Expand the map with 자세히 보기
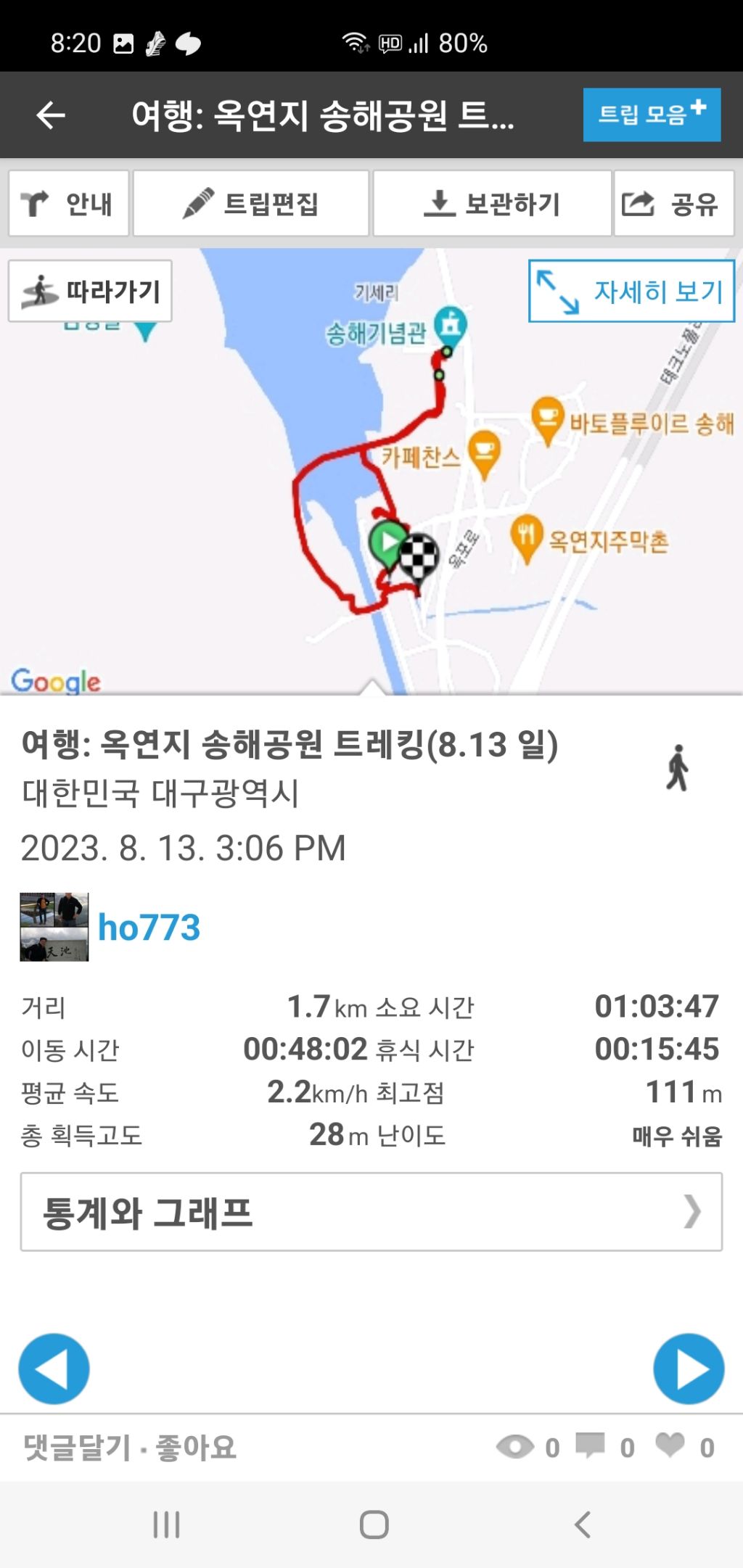743x1568 pixels. 631,291
